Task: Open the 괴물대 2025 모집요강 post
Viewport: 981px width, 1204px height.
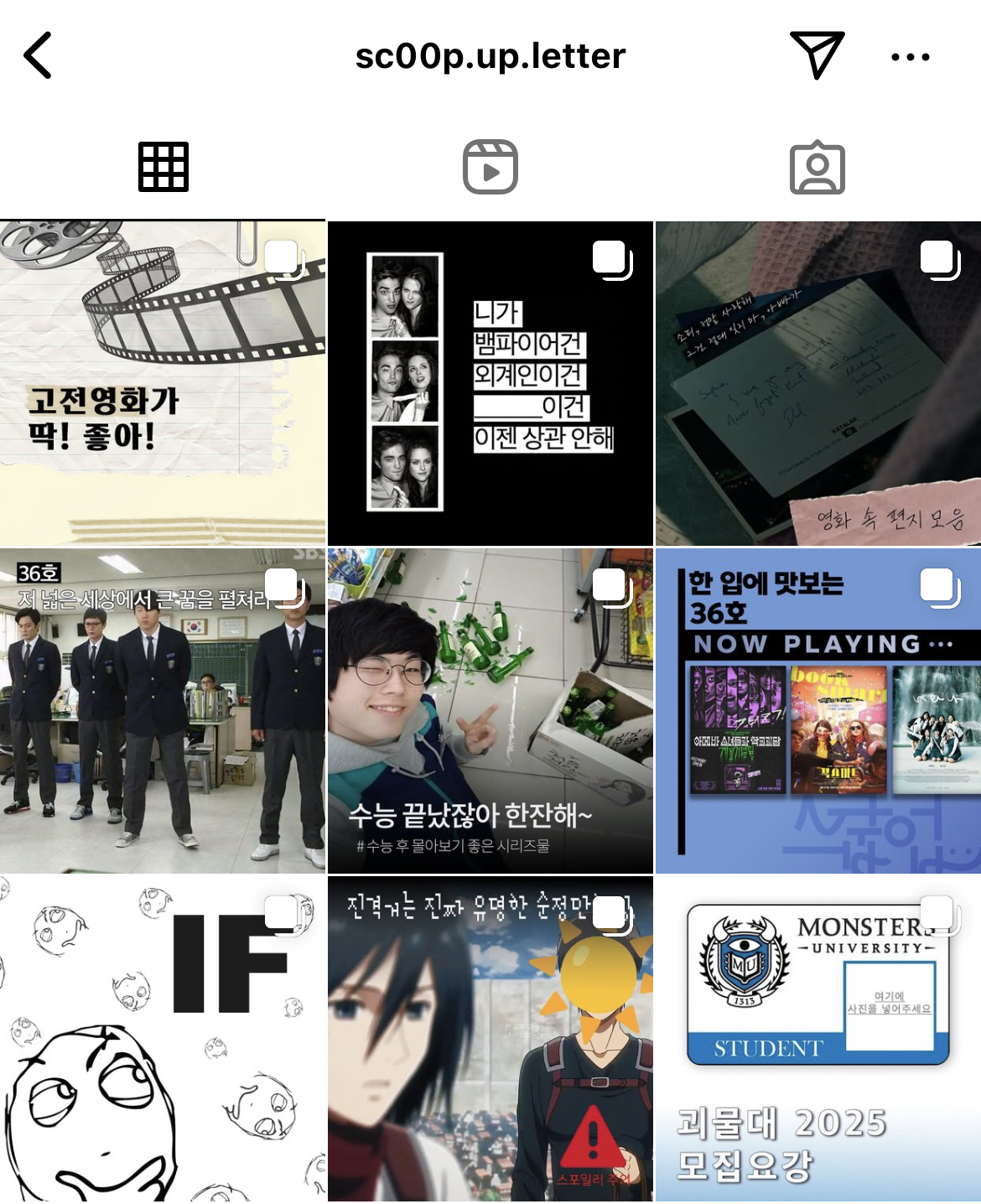Action: point(817,1040)
